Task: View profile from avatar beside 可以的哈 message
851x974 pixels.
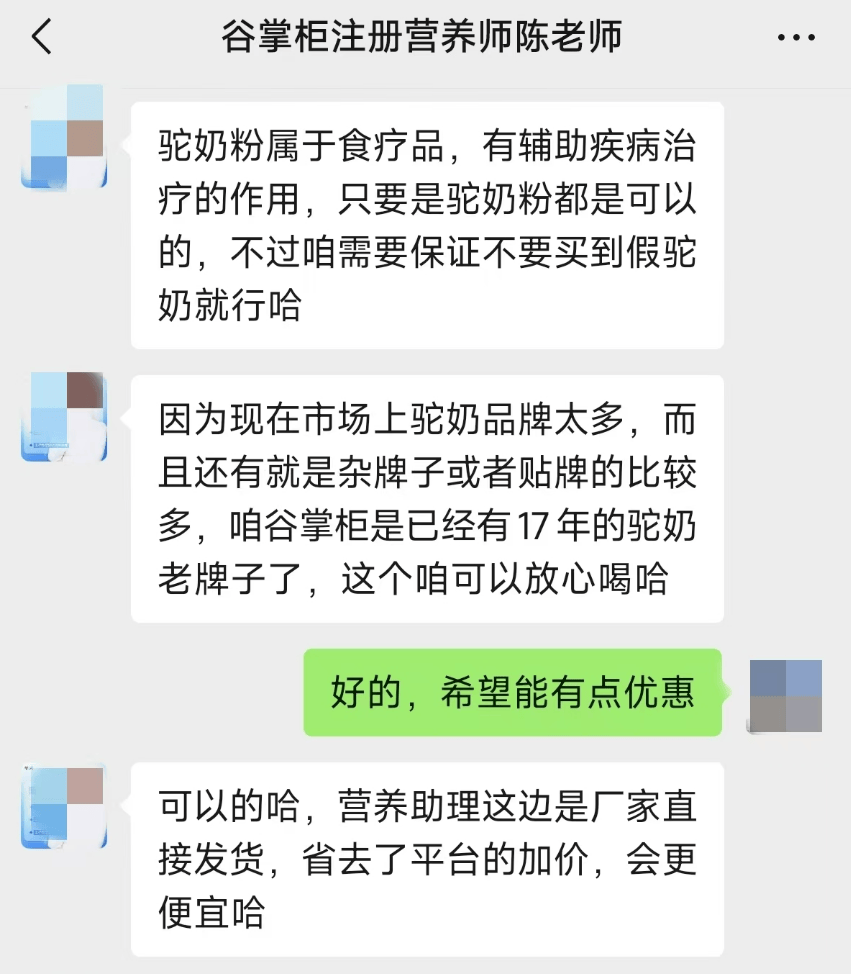Action: 64,807
